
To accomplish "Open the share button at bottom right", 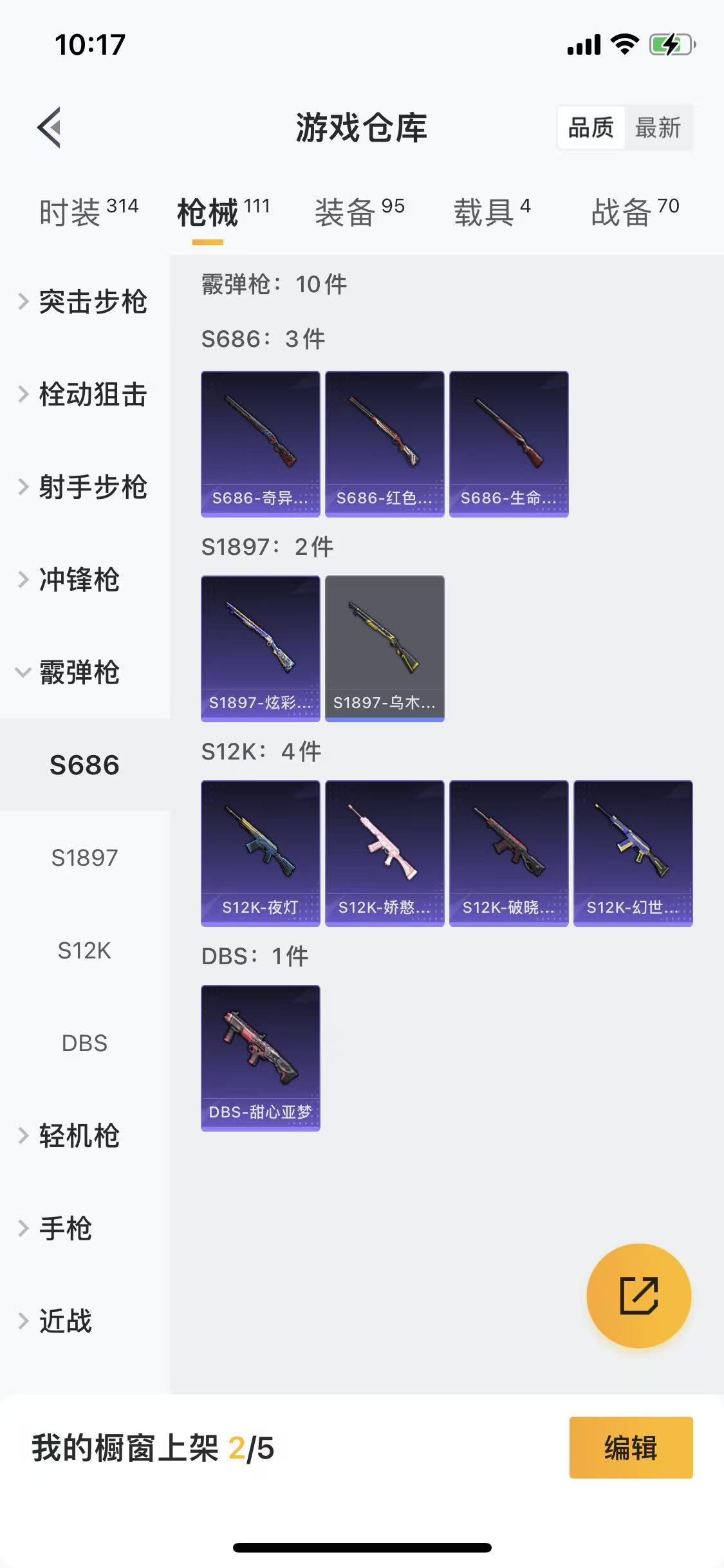I will click(x=639, y=1296).
